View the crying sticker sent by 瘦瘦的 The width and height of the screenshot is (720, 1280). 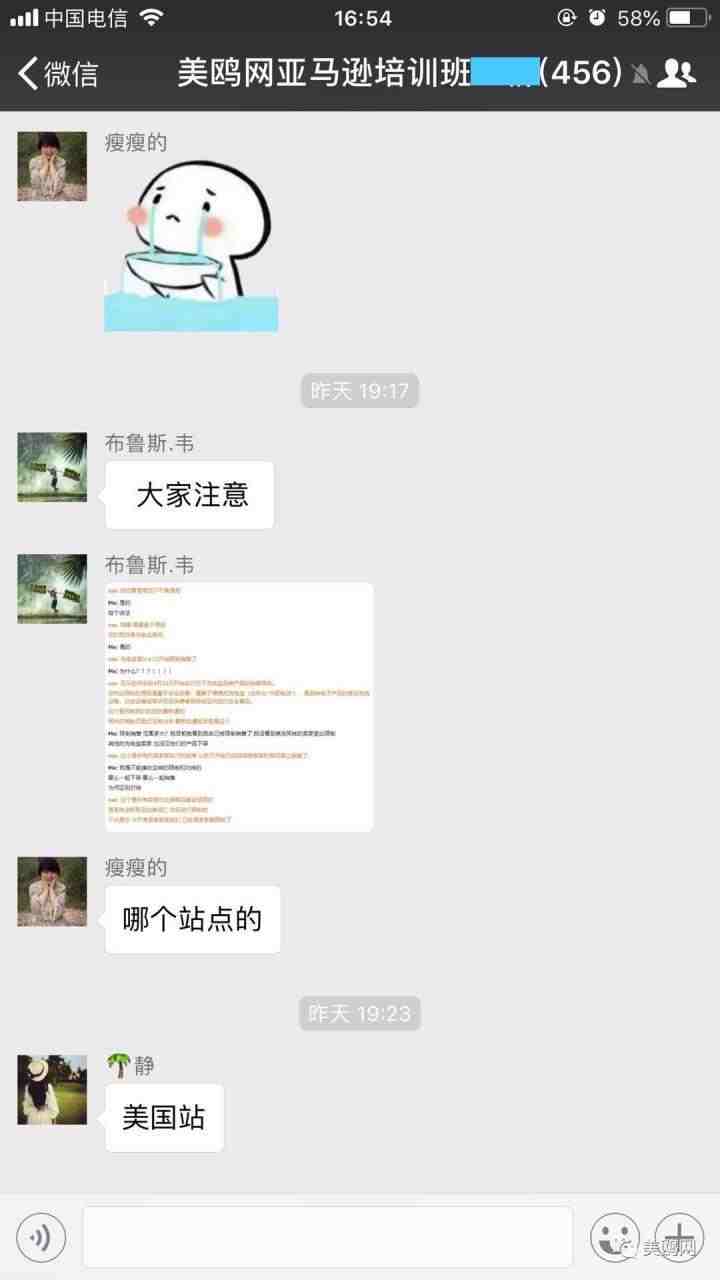tap(191, 247)
